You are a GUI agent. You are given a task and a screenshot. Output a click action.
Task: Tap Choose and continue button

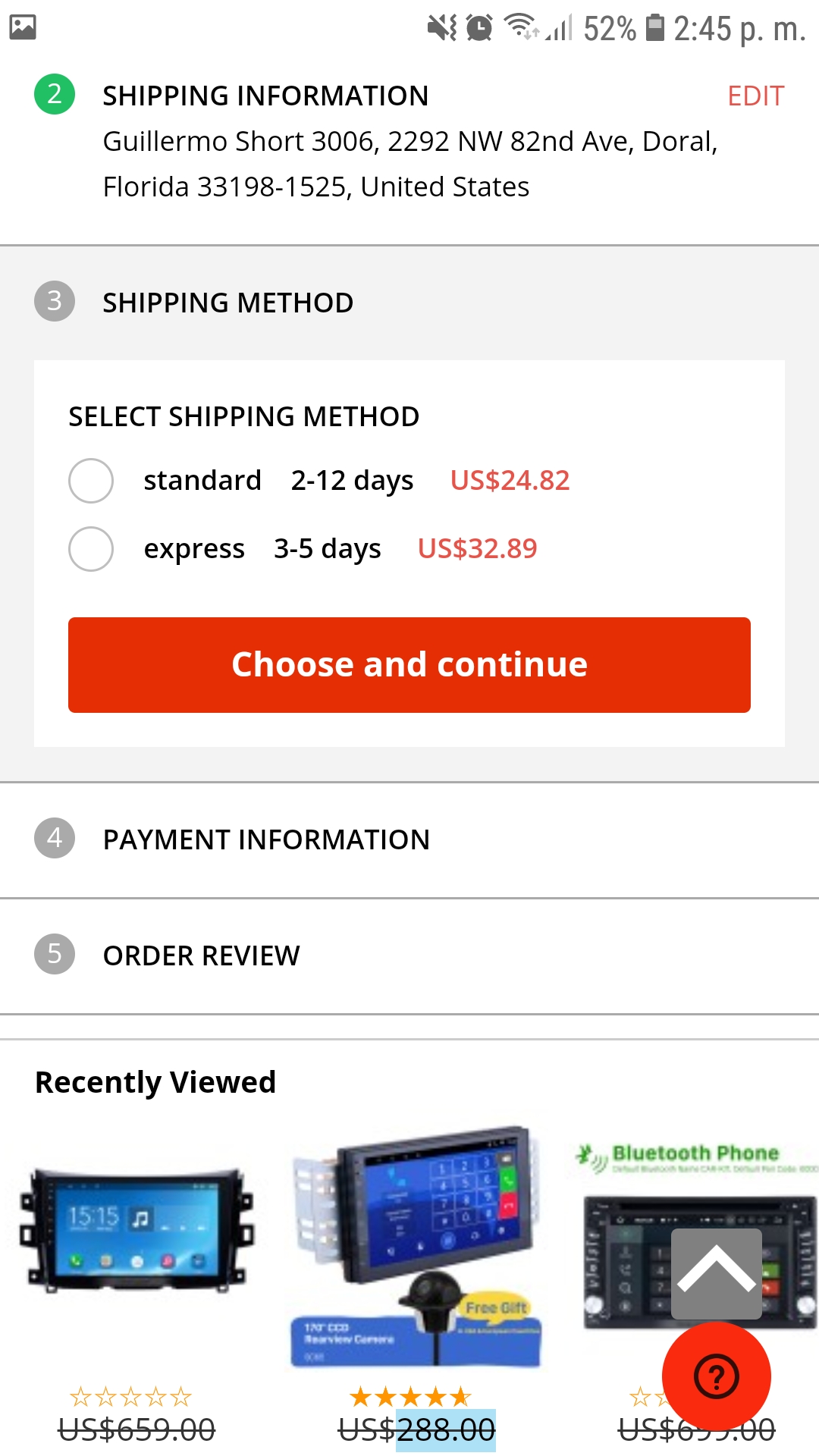[409, 665]
